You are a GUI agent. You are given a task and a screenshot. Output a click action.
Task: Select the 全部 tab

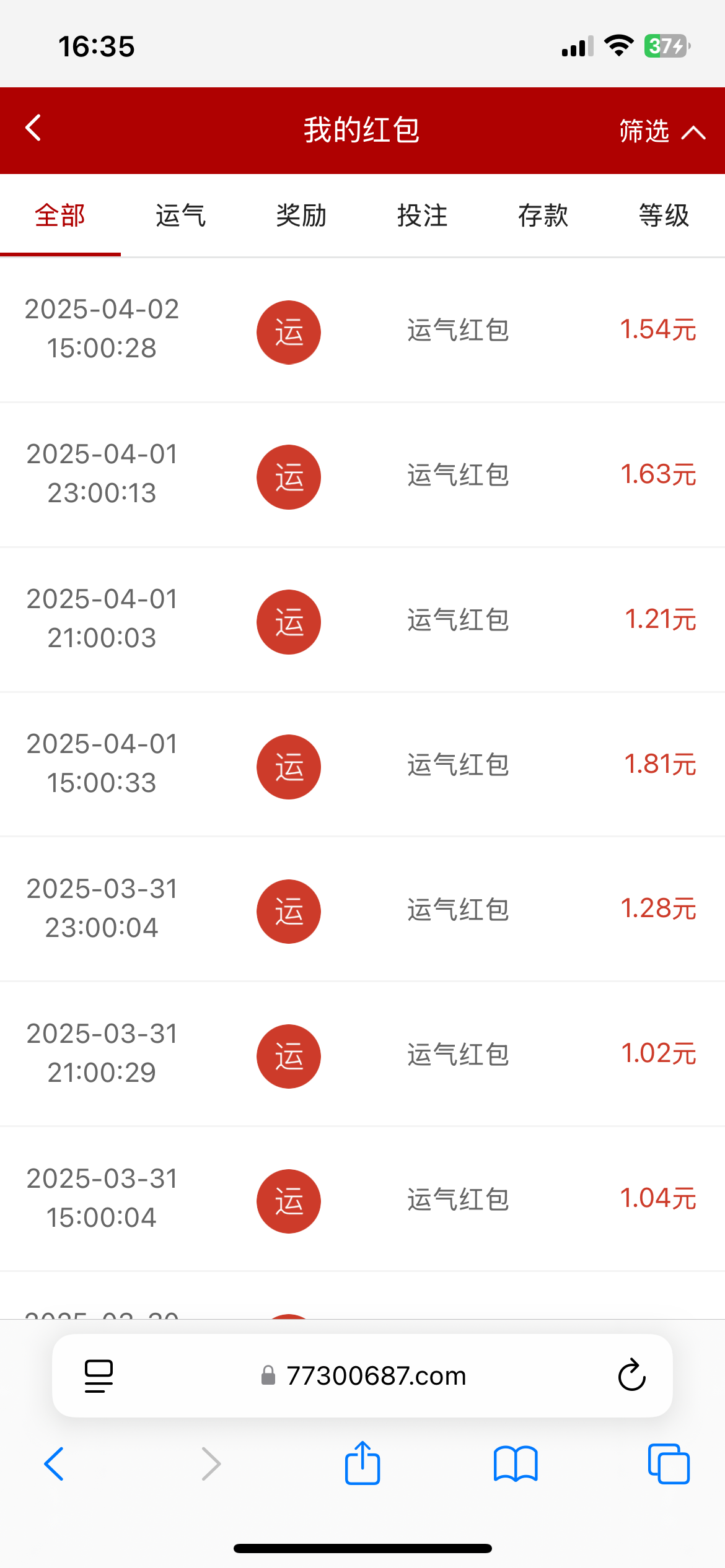coord(60,216)
